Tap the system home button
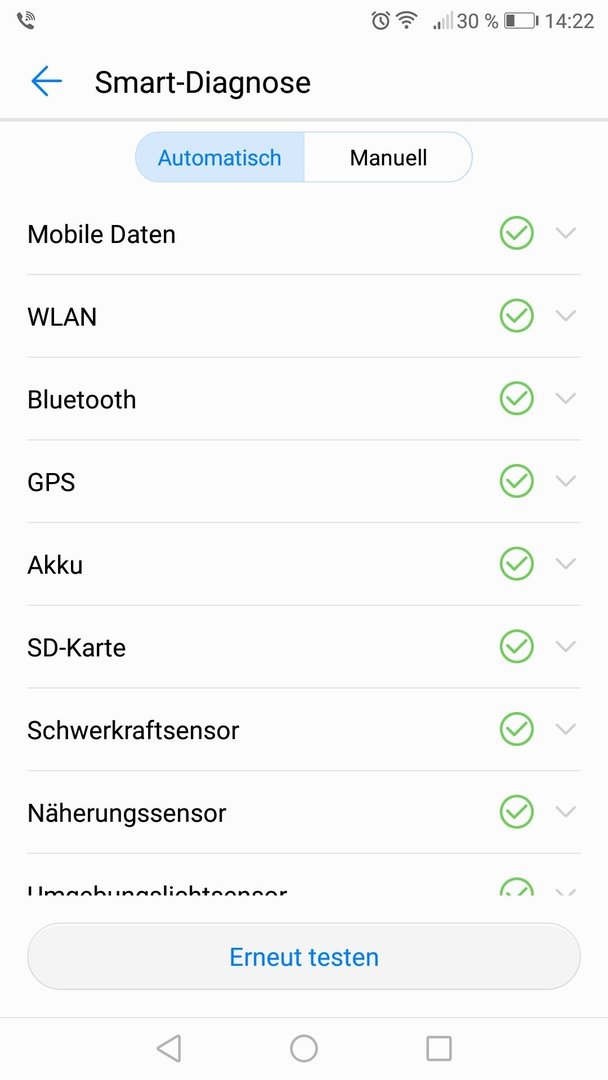Screen dimensions: 608x1080 tap(304, 1048)
